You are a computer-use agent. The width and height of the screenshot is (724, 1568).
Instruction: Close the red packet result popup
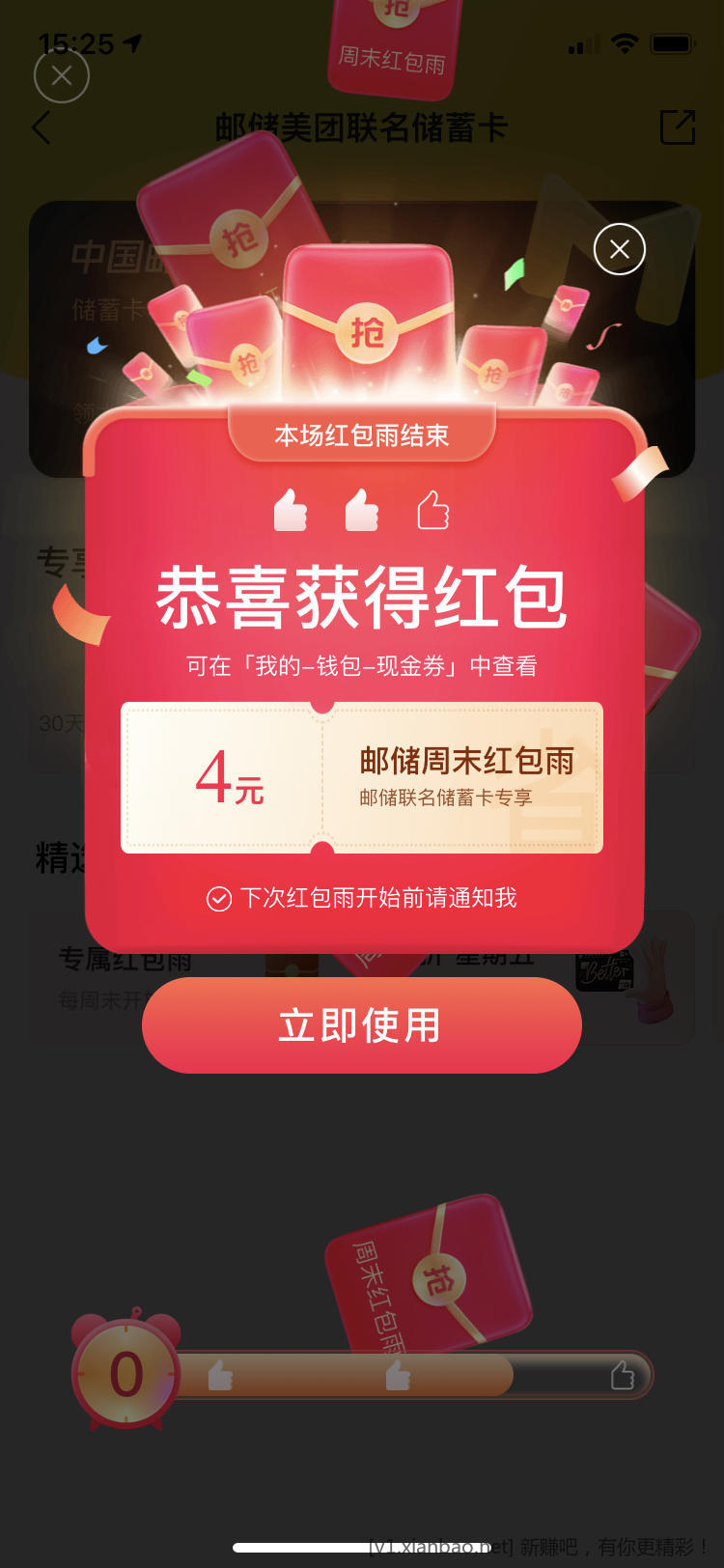click(619, 249)
